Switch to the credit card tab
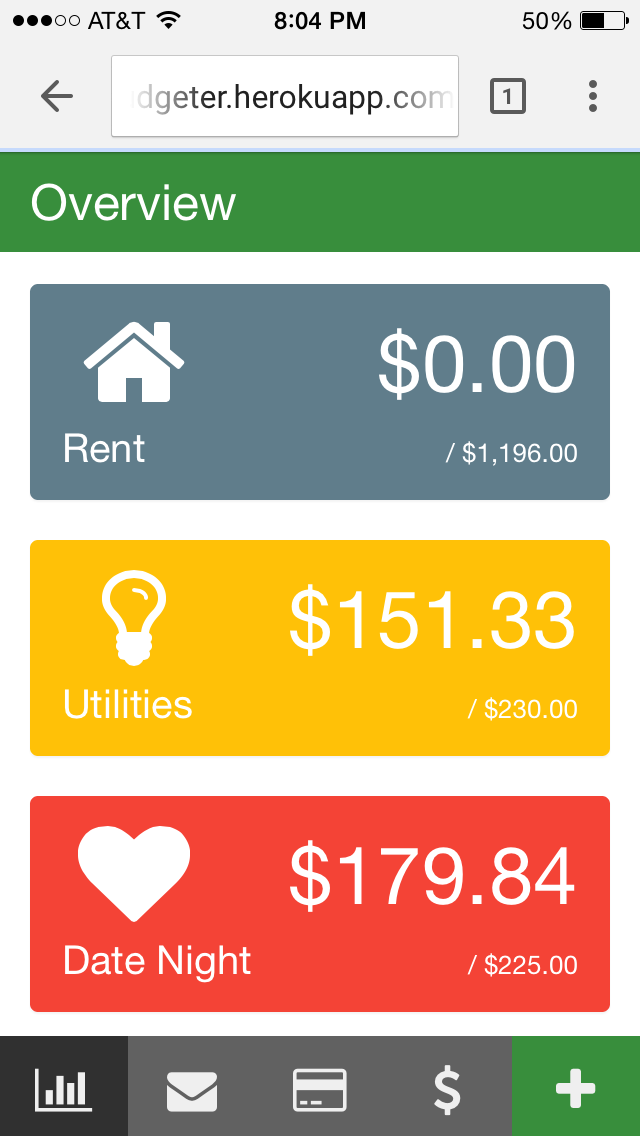This screenshot has width=640, height=1136. coord(320,1086)
